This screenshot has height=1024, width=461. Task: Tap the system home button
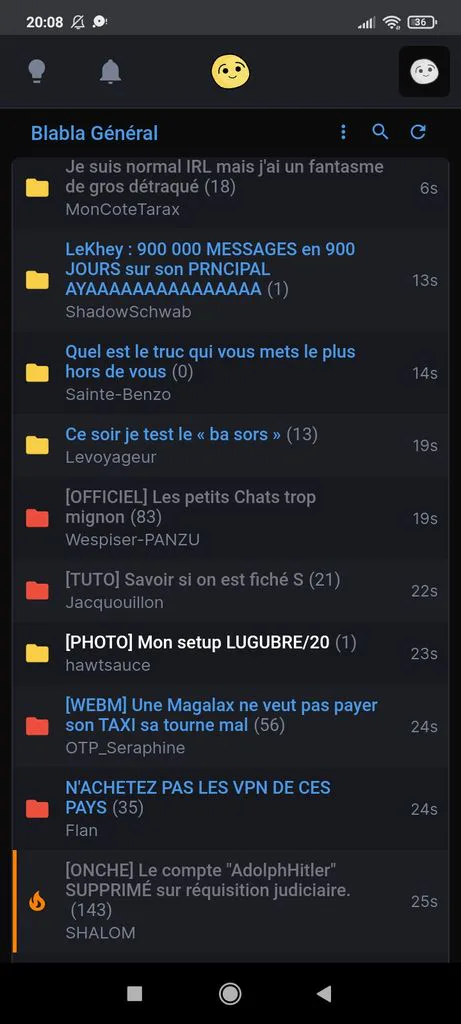(x=230, y=993)
